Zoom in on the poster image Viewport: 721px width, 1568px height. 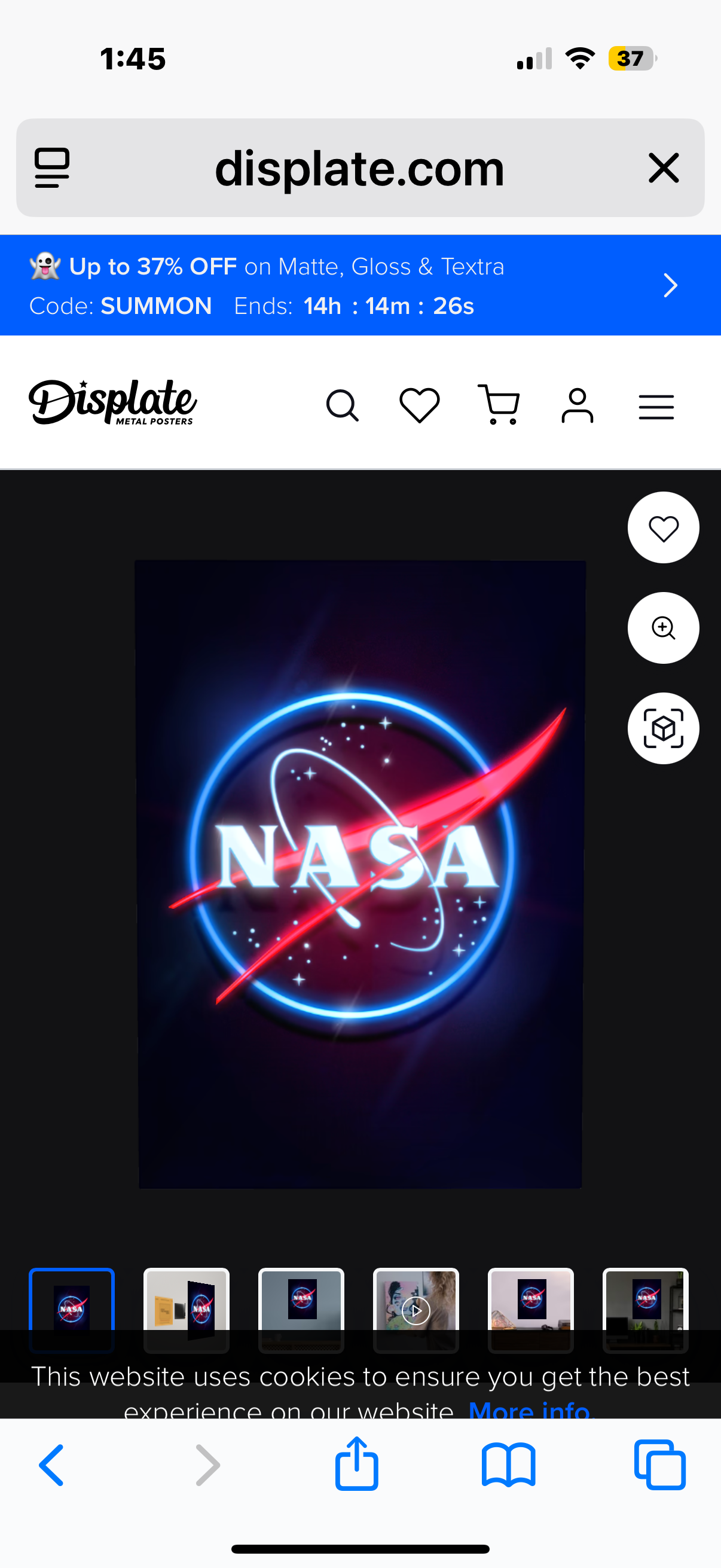pos(662,628)
